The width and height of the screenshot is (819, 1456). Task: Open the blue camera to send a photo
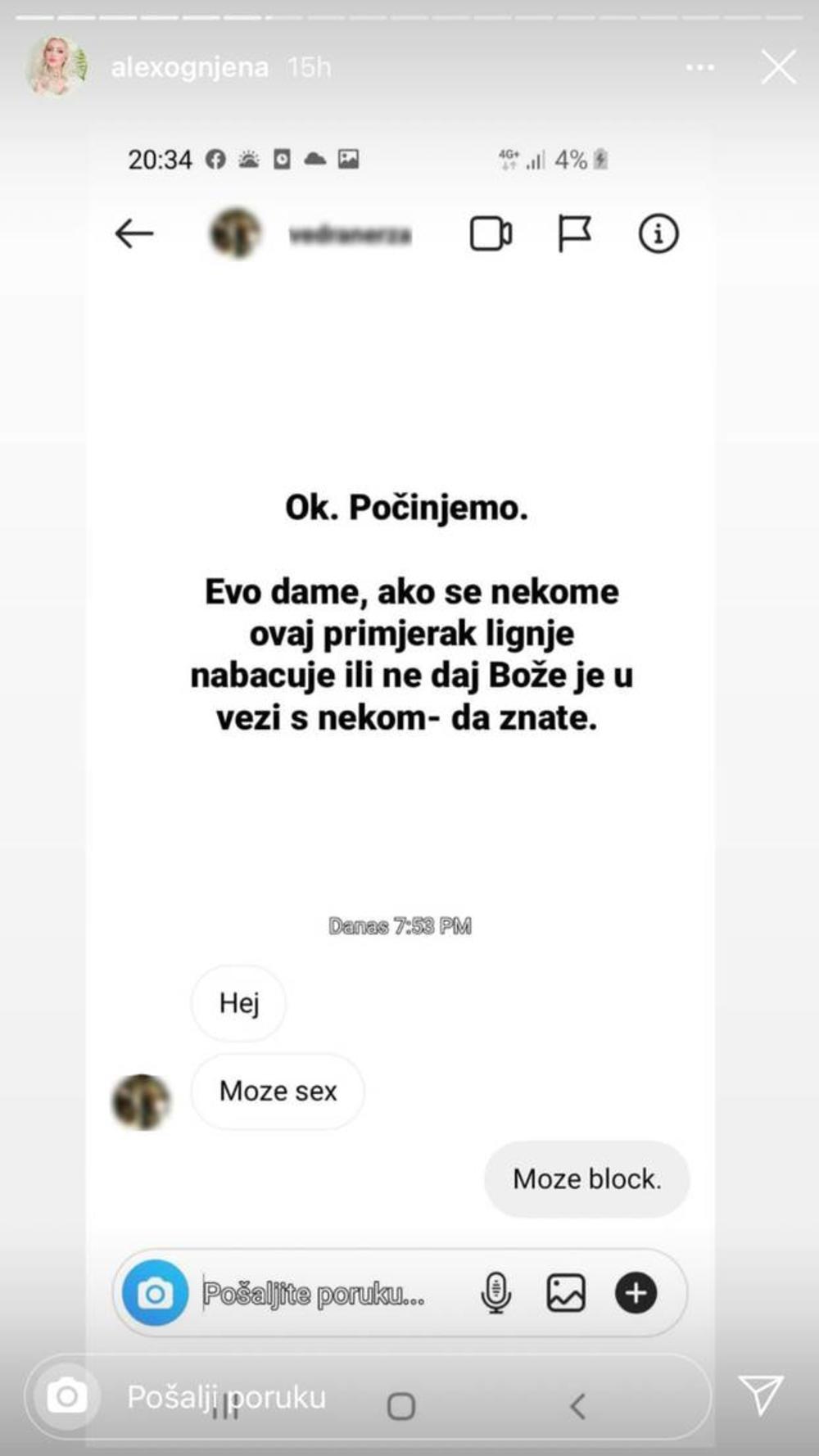coord(160,1292)
